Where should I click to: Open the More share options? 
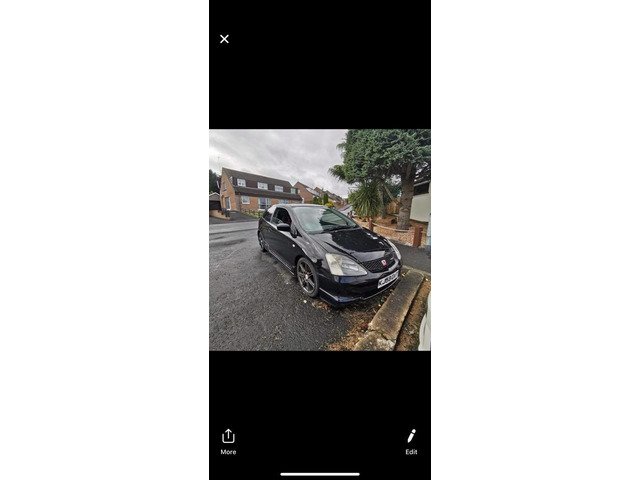click(228, 441)
